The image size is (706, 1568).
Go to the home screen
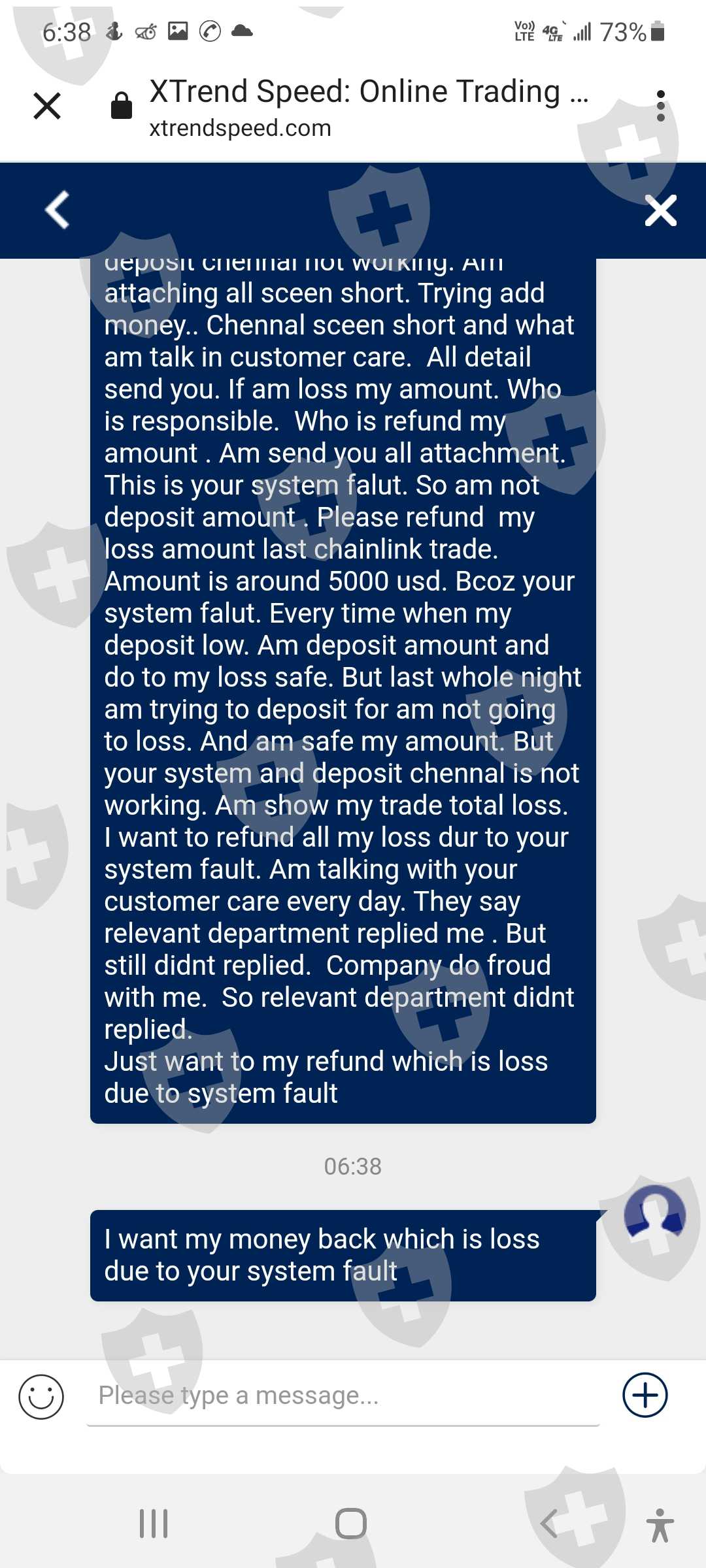point(351,1524)
